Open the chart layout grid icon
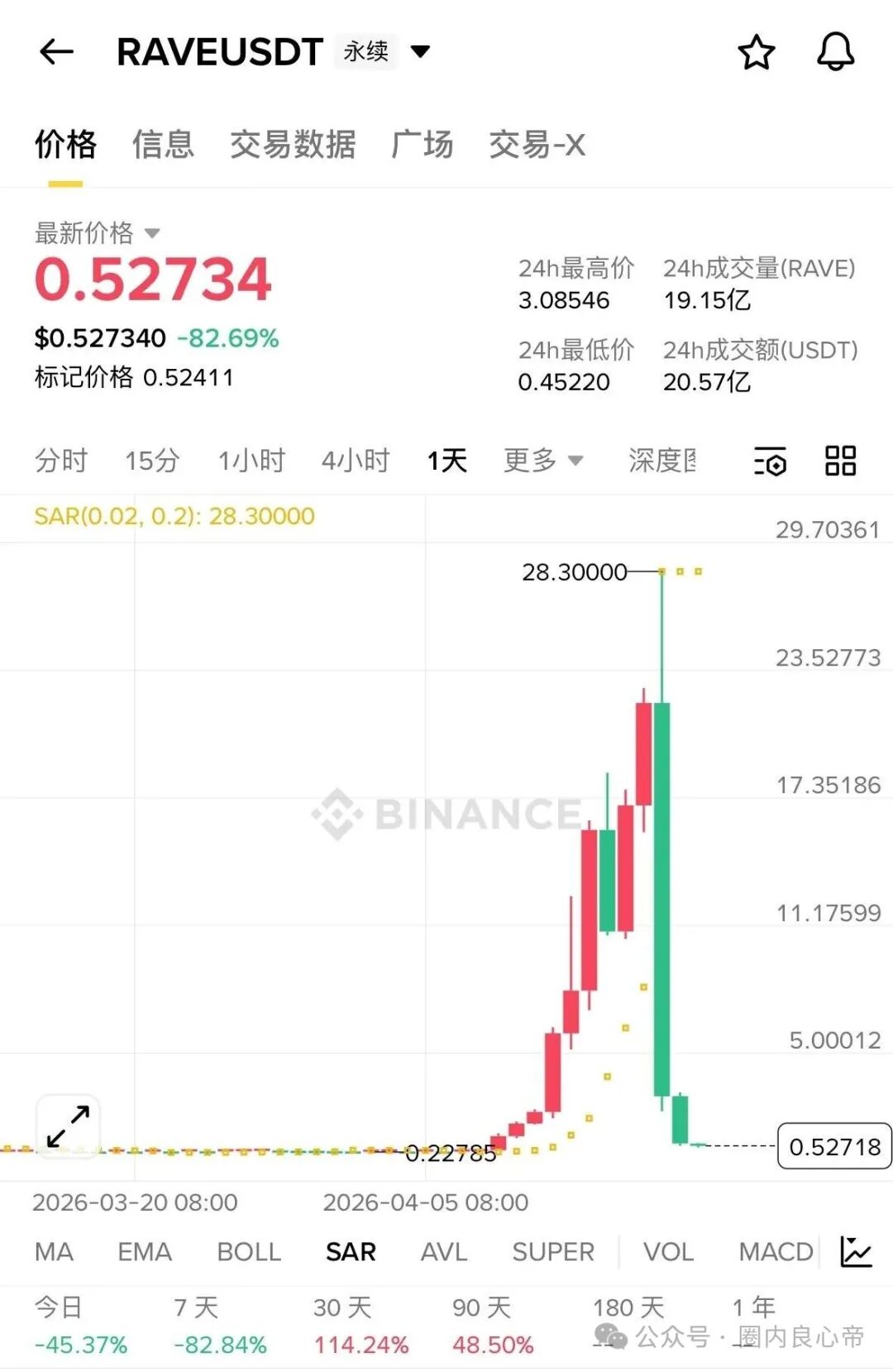This screenshot has height=1372, width=893. [x=839, y=461]
